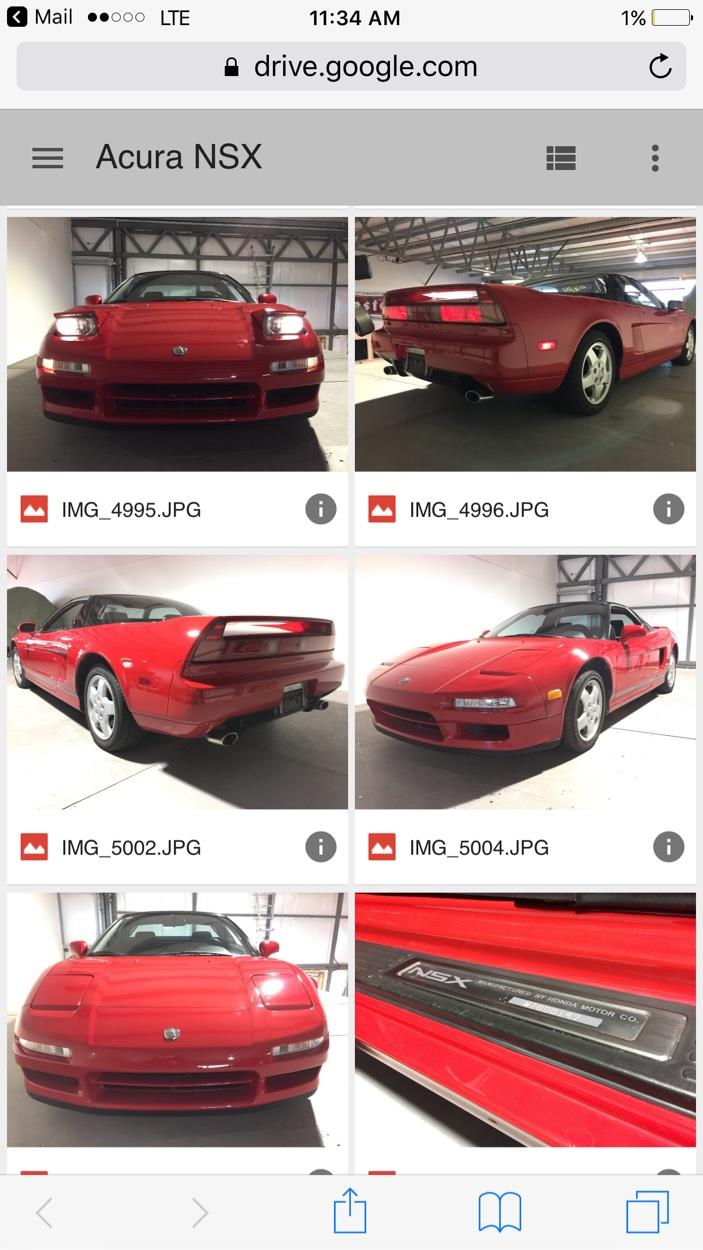Open photo IMG_4996.JPG
The width and height of the screenshot is (703, 1250).
pyautogui.click(x=525, y=344)
